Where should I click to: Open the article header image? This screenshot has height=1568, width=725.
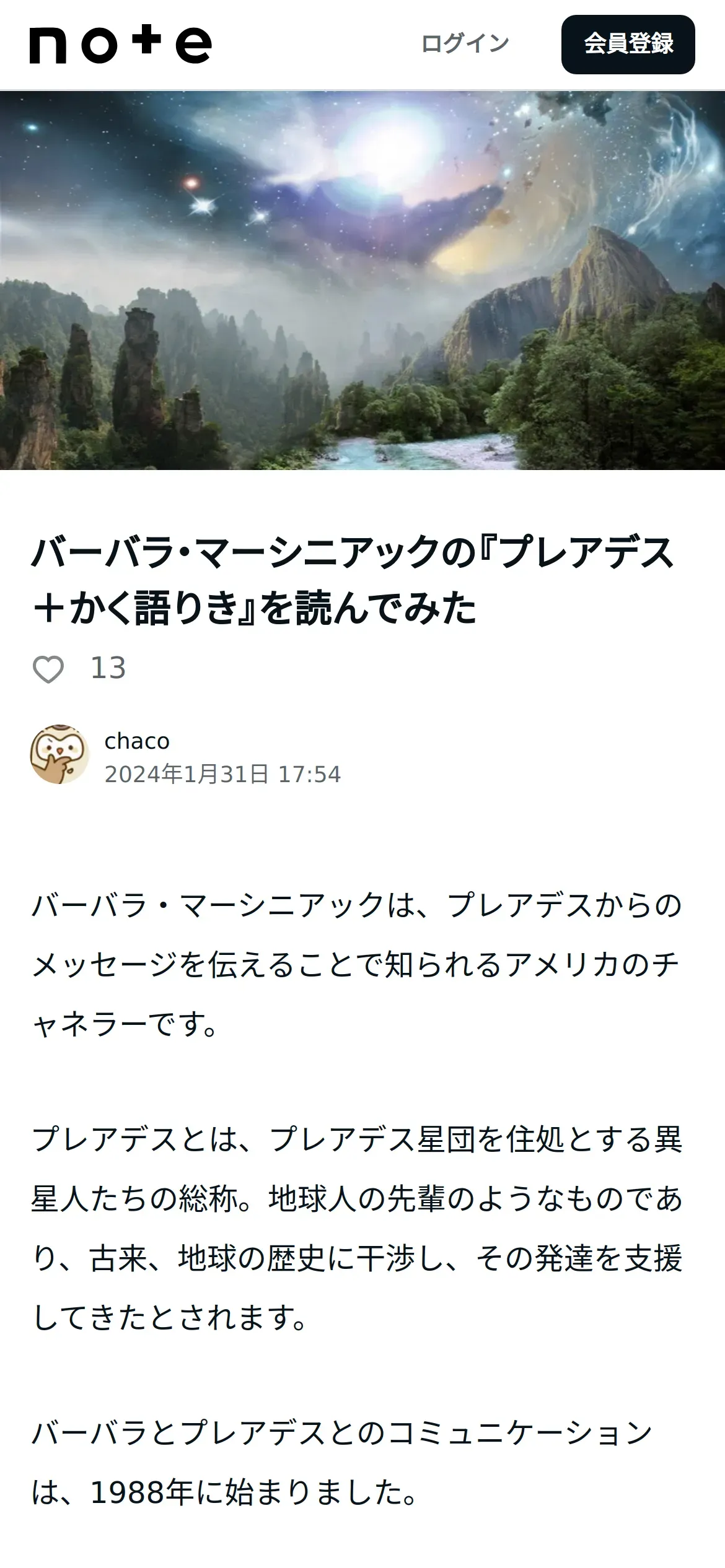[362, 281]
